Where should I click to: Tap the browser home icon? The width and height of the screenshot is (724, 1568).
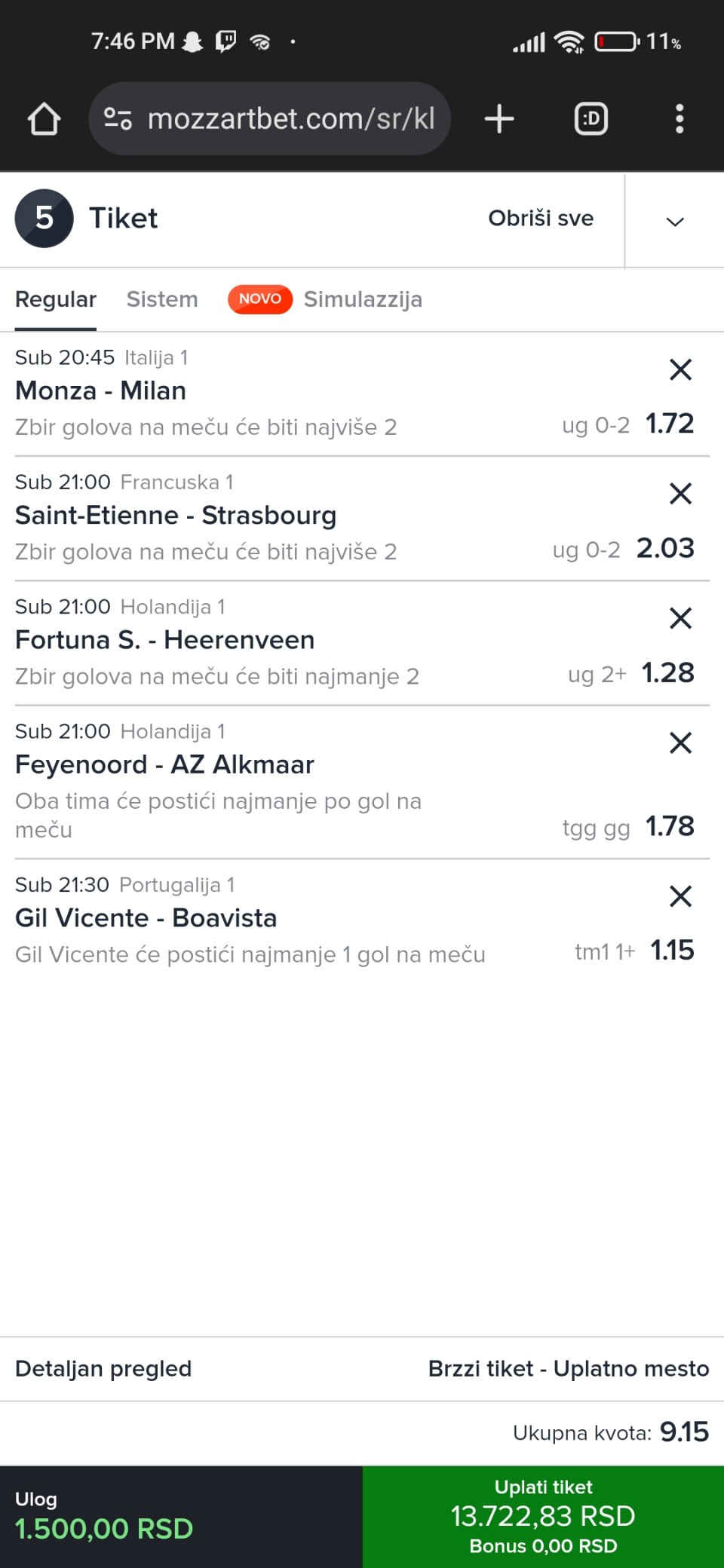click(x=44, y=119)
